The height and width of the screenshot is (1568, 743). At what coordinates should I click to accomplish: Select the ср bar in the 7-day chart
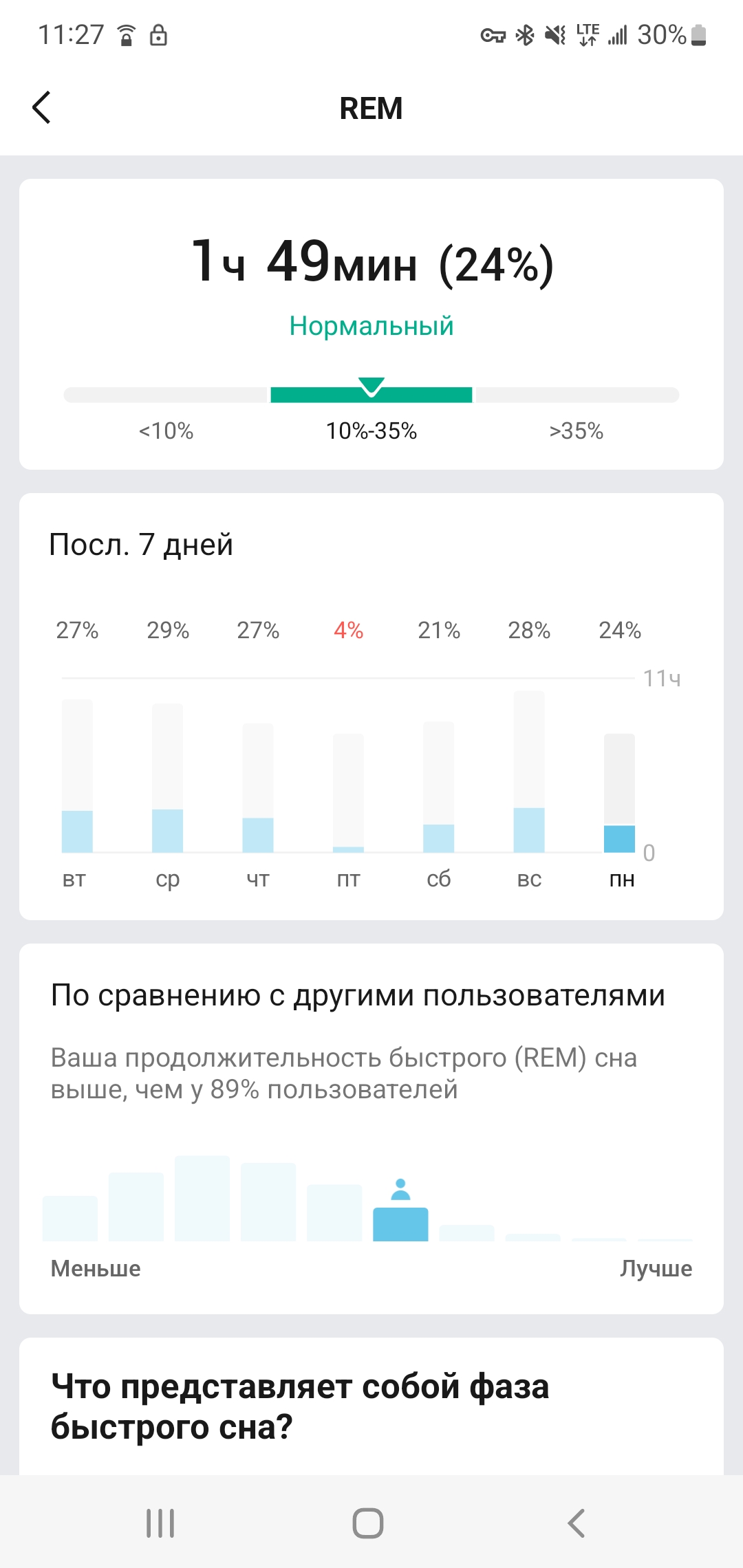(x=167, y=778)
